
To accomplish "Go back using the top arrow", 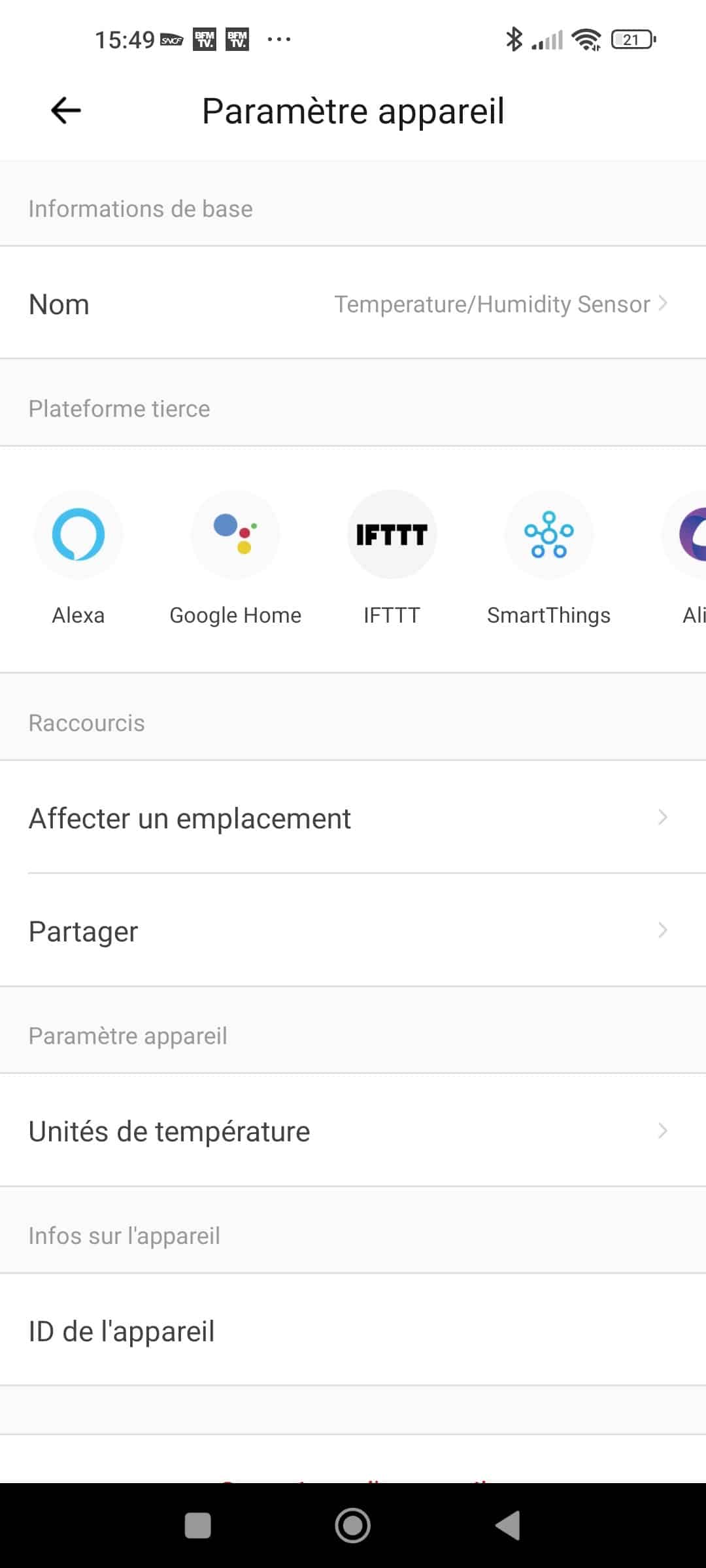I will coord(66,110).
